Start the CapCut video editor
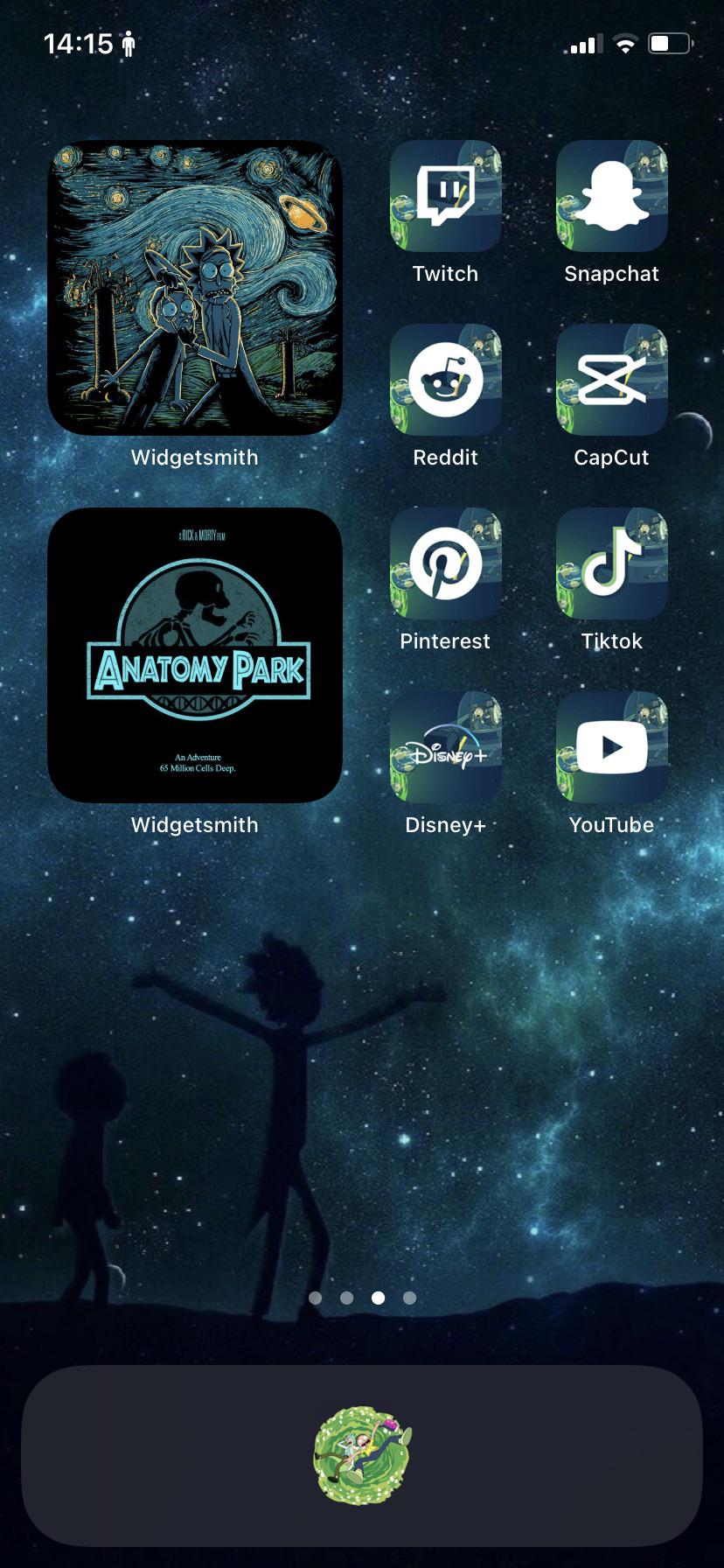 (611, 378)
